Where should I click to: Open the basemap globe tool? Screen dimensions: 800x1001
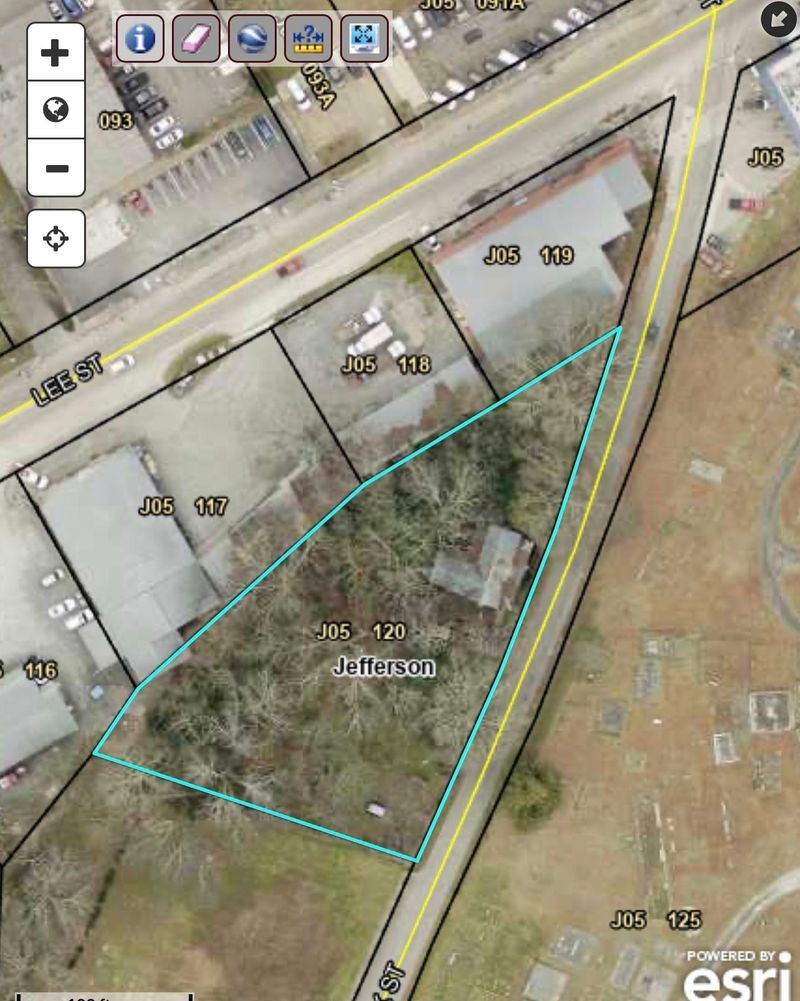[x=252, y=39]
